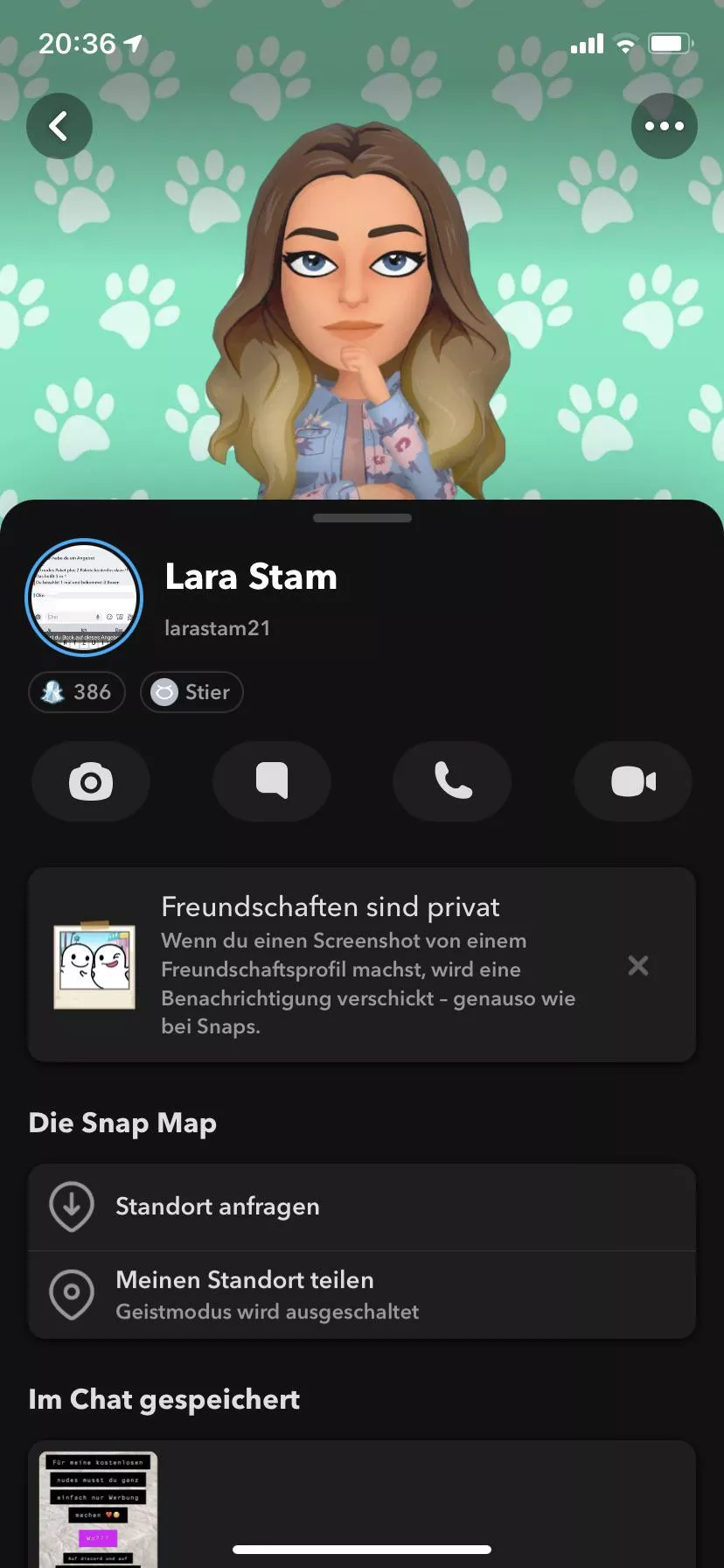Open the three-dot overflow menu
The width and height of the screenshot is (724, 1568).
coord(664,126)
